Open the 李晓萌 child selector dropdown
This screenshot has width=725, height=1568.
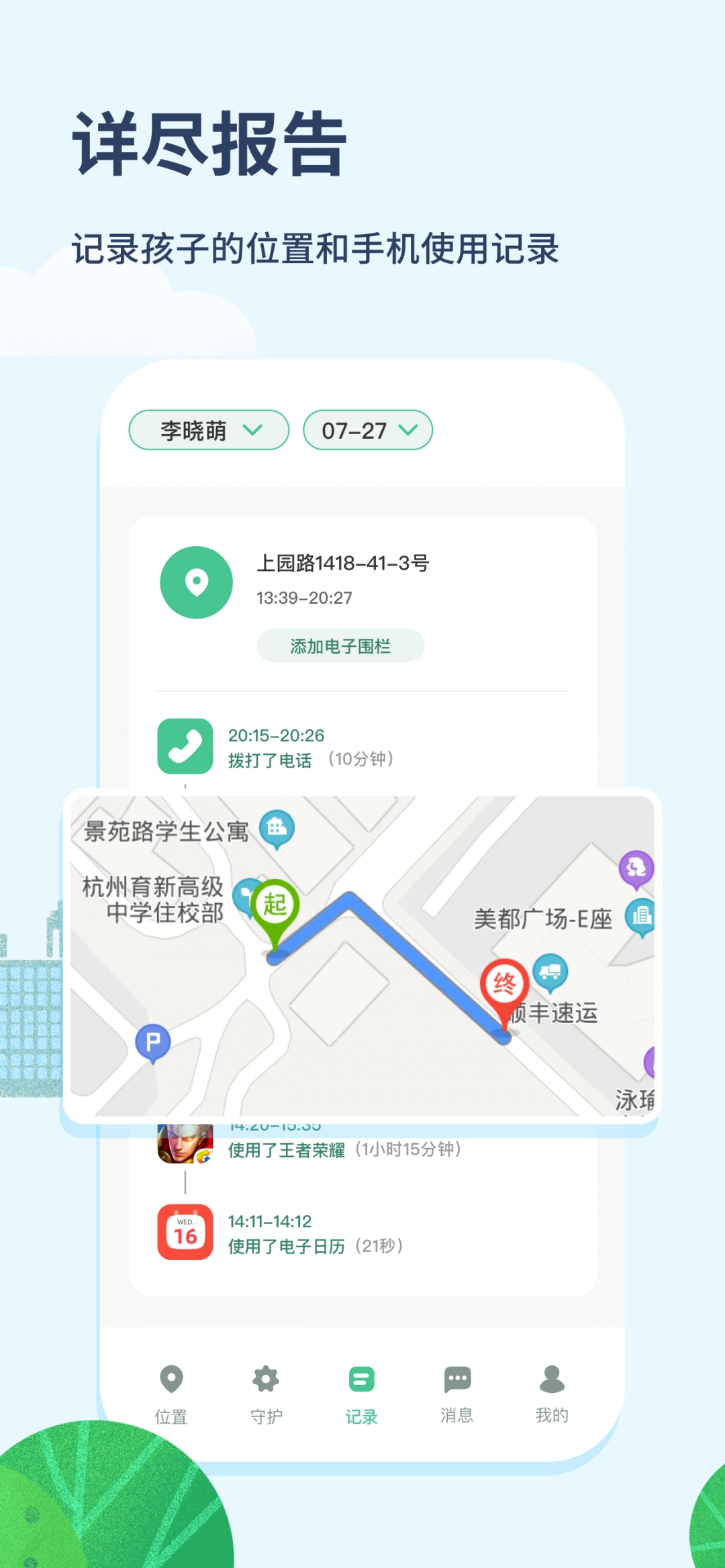(x=208, y=430)
